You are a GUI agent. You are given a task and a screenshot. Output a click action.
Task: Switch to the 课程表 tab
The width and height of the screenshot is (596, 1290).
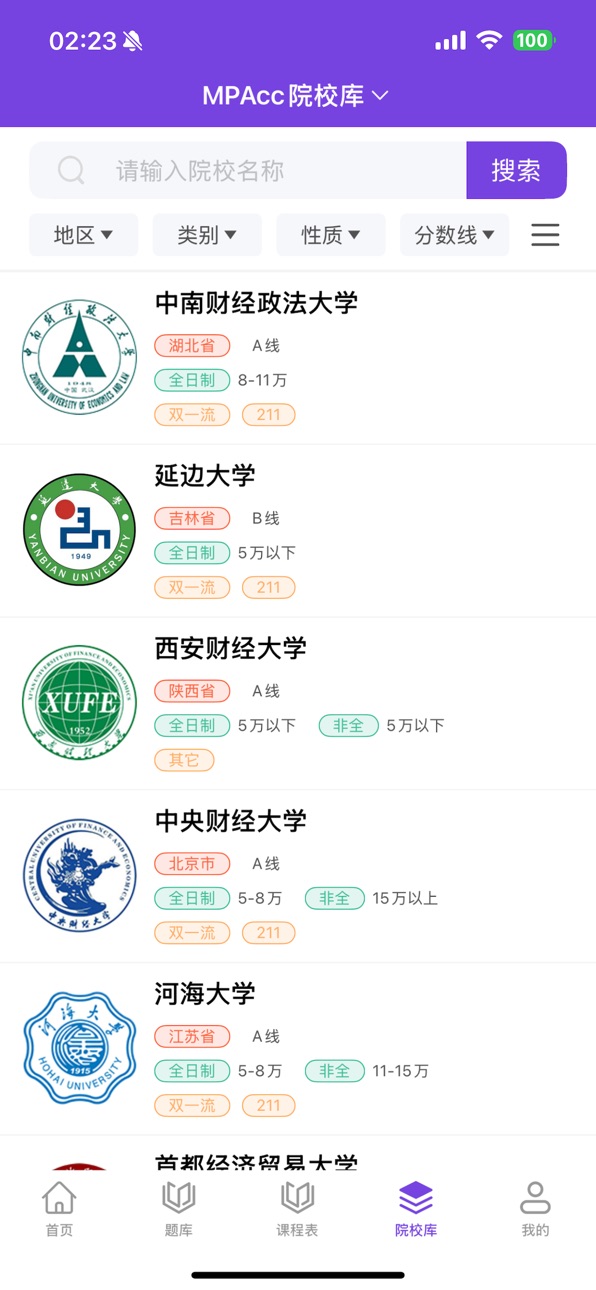297,1209
